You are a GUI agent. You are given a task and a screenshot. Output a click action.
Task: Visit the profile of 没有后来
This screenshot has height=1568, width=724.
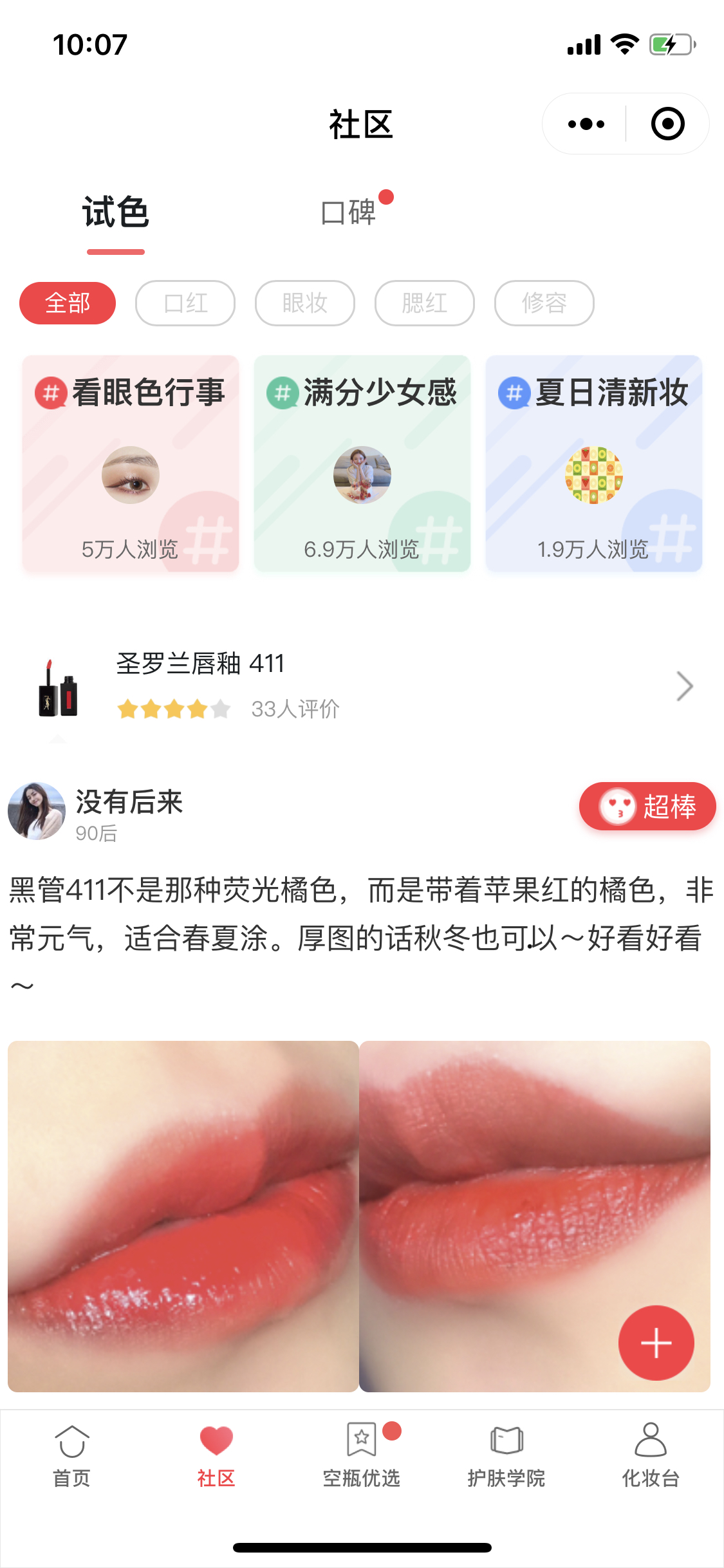pos(37,811)
